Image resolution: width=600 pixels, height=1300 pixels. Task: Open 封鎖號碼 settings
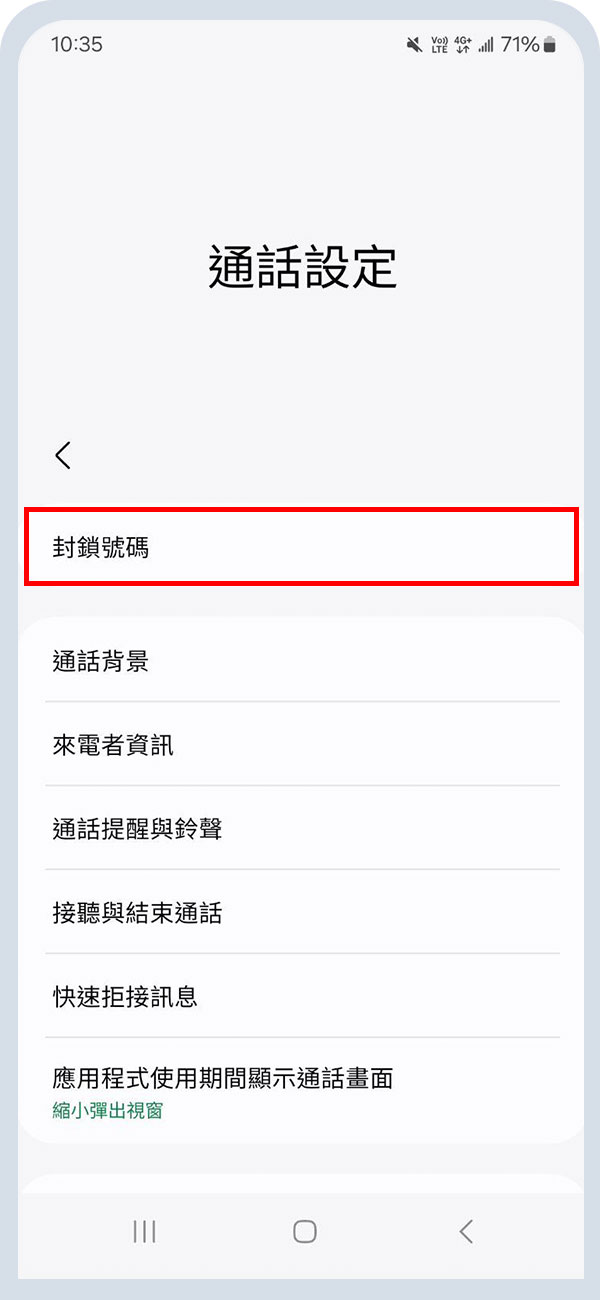click(x=300, y=547)
